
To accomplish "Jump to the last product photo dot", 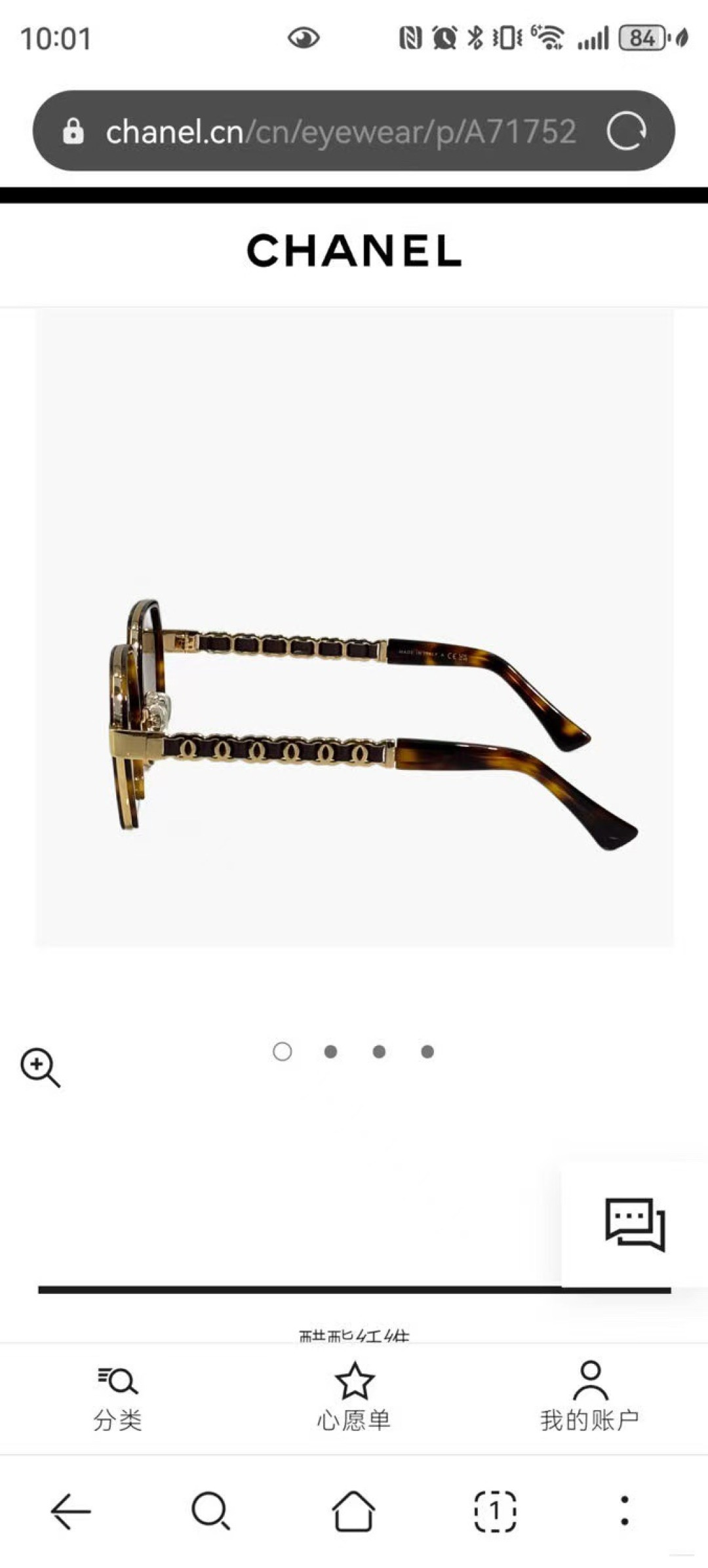I will click(427, 1052).
